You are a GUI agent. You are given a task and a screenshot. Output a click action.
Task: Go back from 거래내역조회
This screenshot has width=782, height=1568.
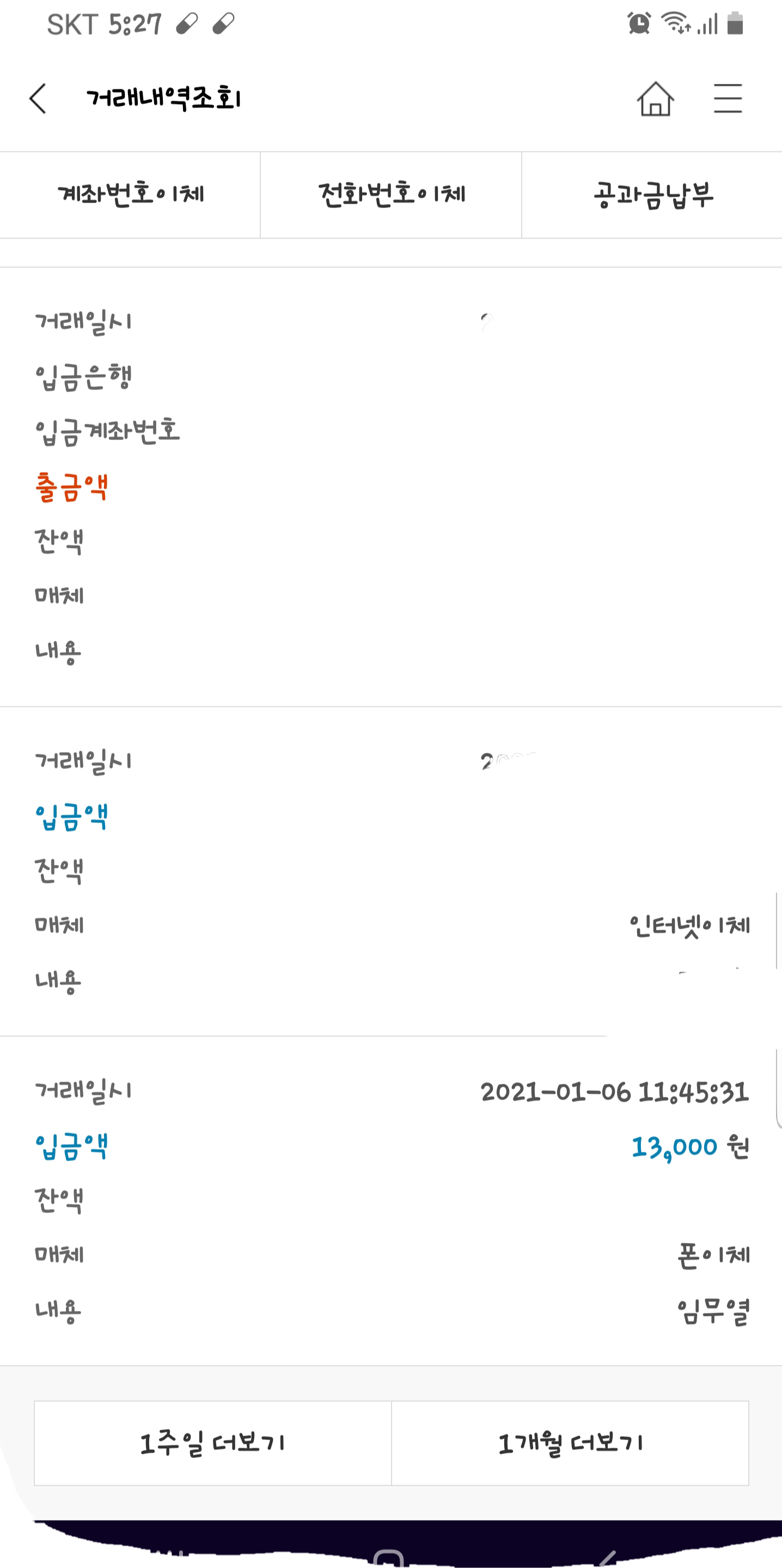pyautogui.click(x=38, y=99)
